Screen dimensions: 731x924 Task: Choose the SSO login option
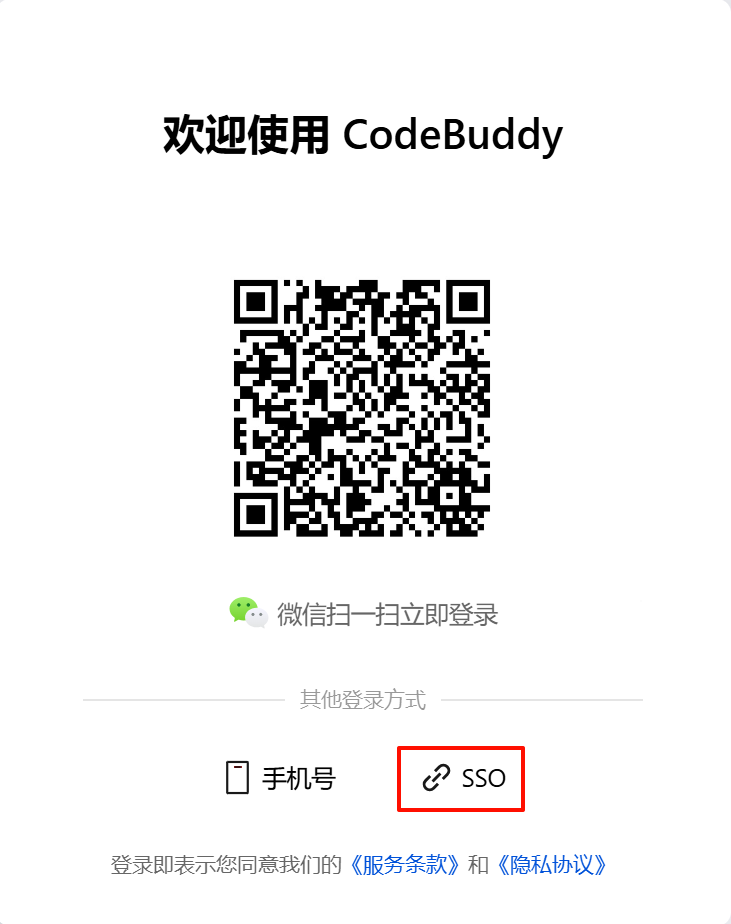point(460,777)
